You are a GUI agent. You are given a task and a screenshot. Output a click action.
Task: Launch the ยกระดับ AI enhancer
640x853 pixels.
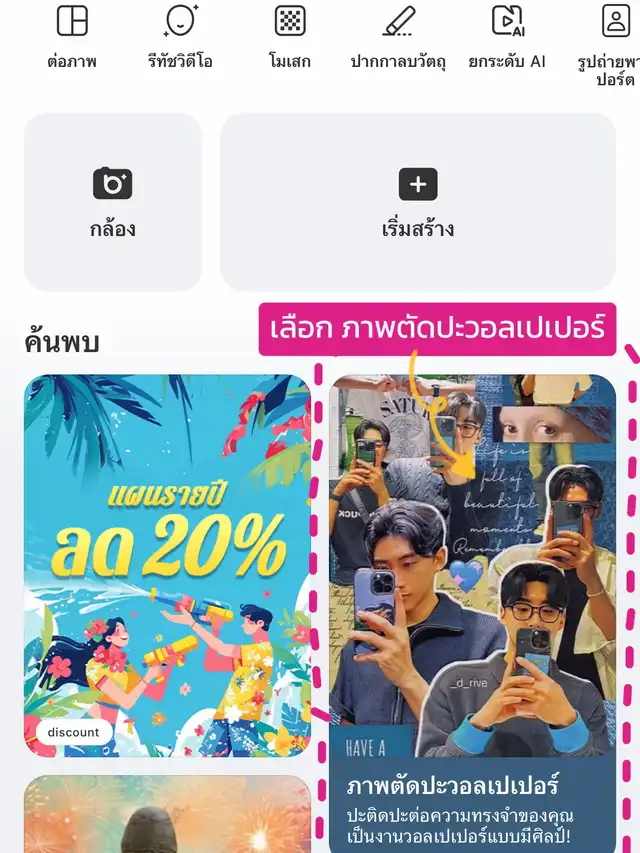(507, 36)
